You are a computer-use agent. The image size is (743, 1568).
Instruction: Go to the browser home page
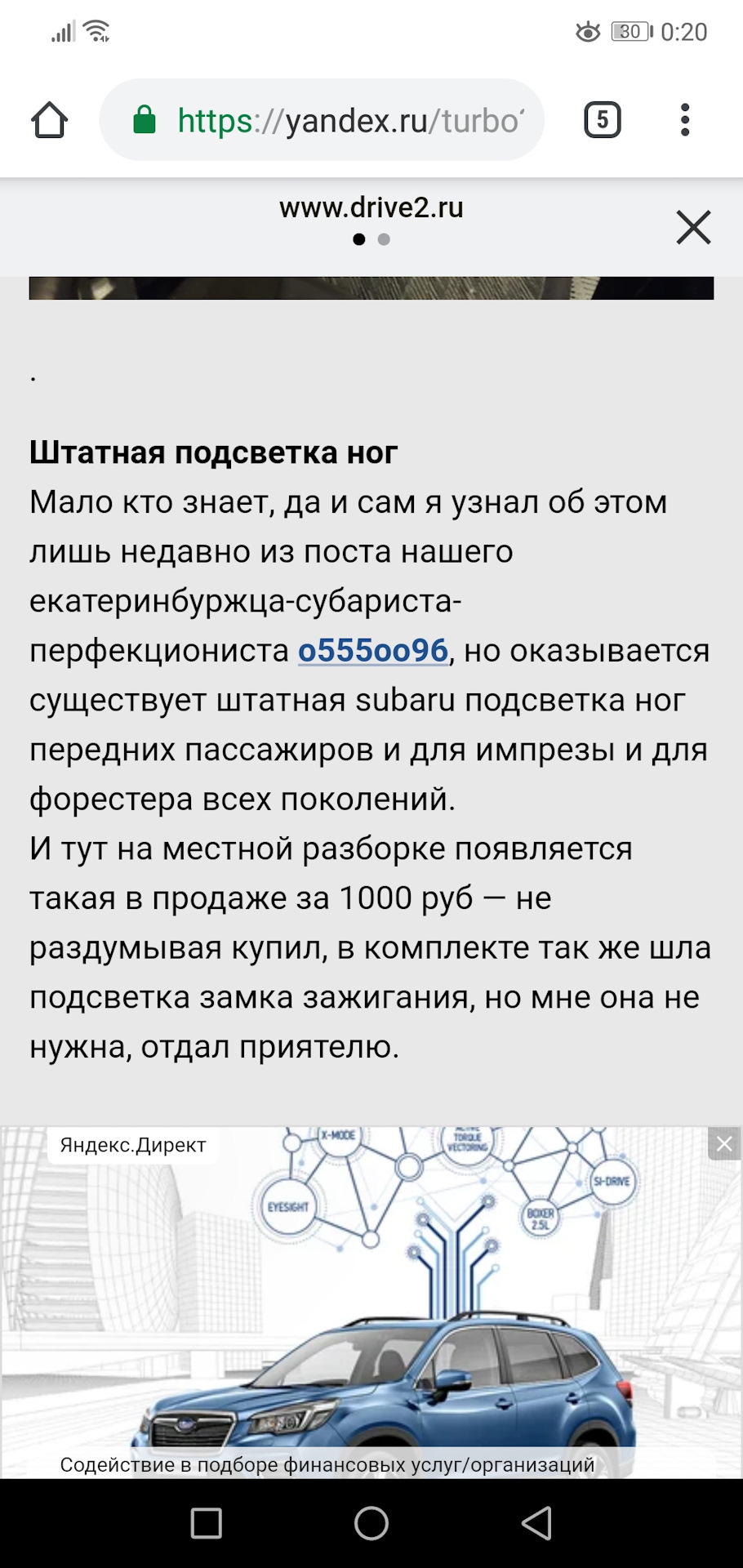[49, 120]
